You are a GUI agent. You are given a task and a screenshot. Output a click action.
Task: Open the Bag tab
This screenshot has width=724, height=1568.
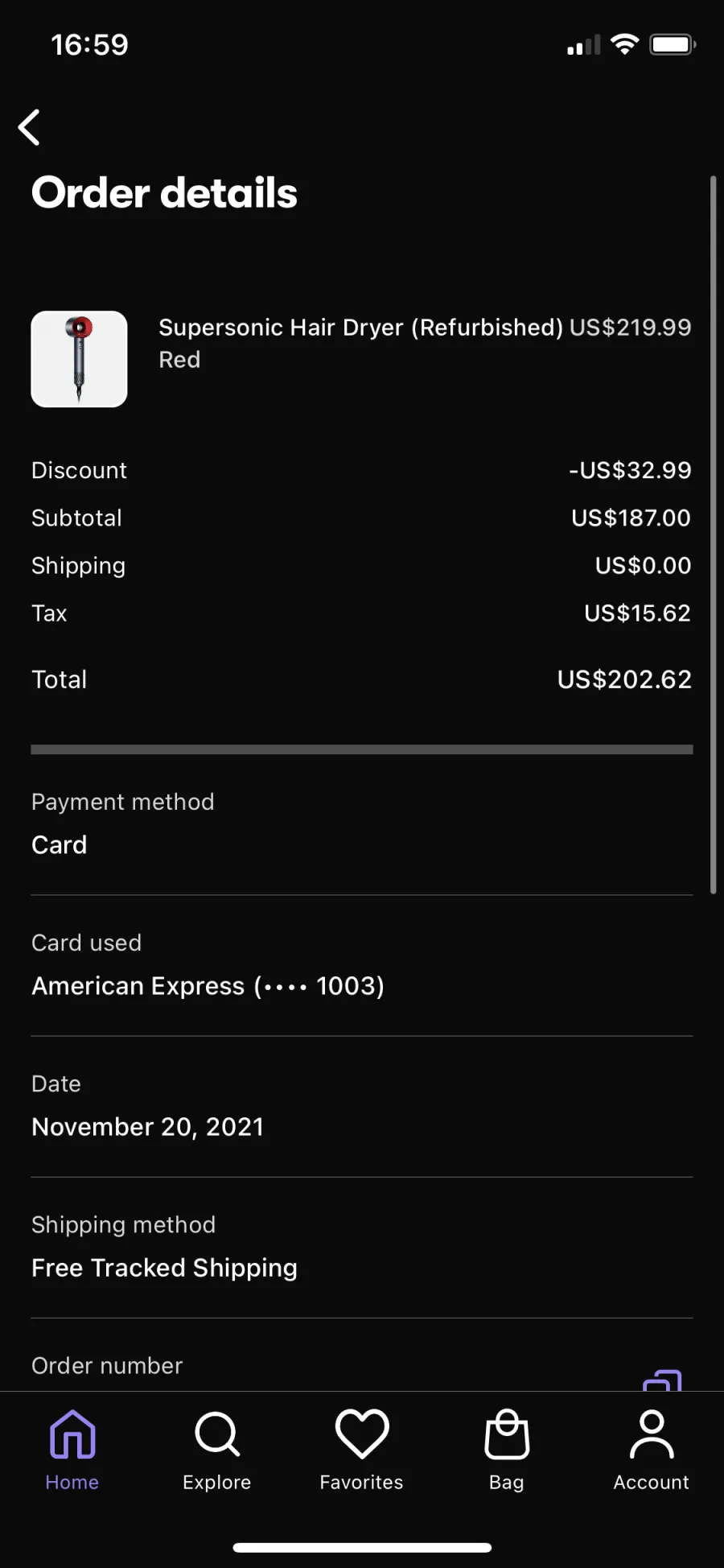coord(507,1450)
